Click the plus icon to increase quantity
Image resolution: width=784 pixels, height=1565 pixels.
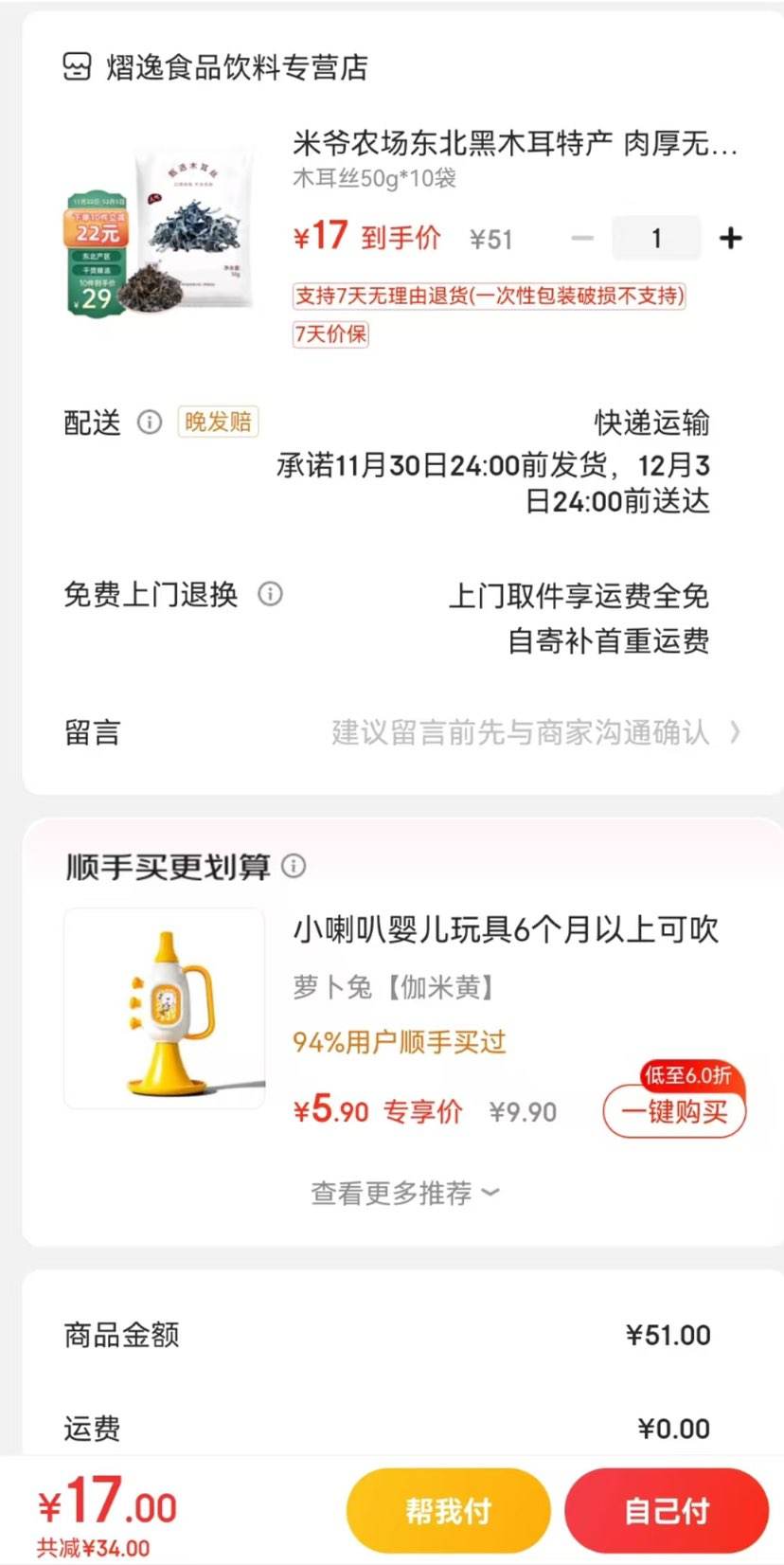point(731,239)
